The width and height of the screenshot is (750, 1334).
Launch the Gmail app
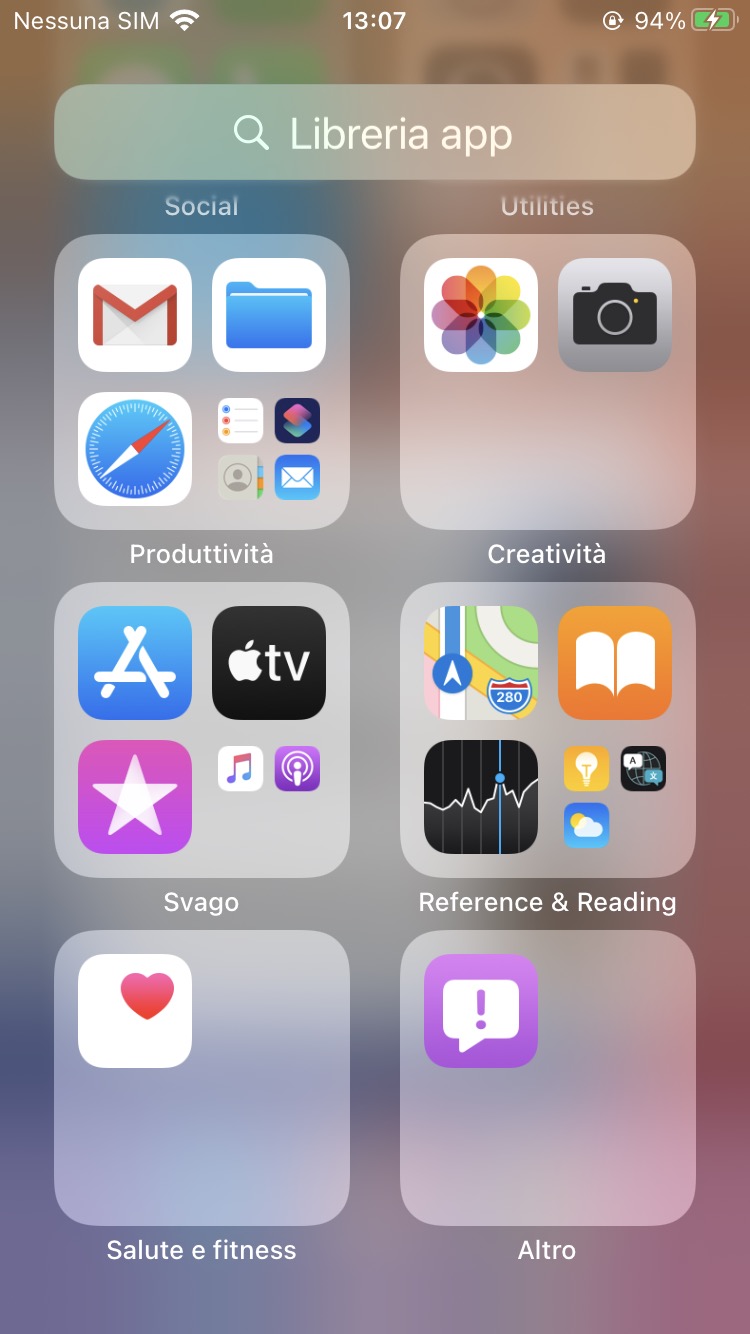pyautogui.click(x=135, y=315)
